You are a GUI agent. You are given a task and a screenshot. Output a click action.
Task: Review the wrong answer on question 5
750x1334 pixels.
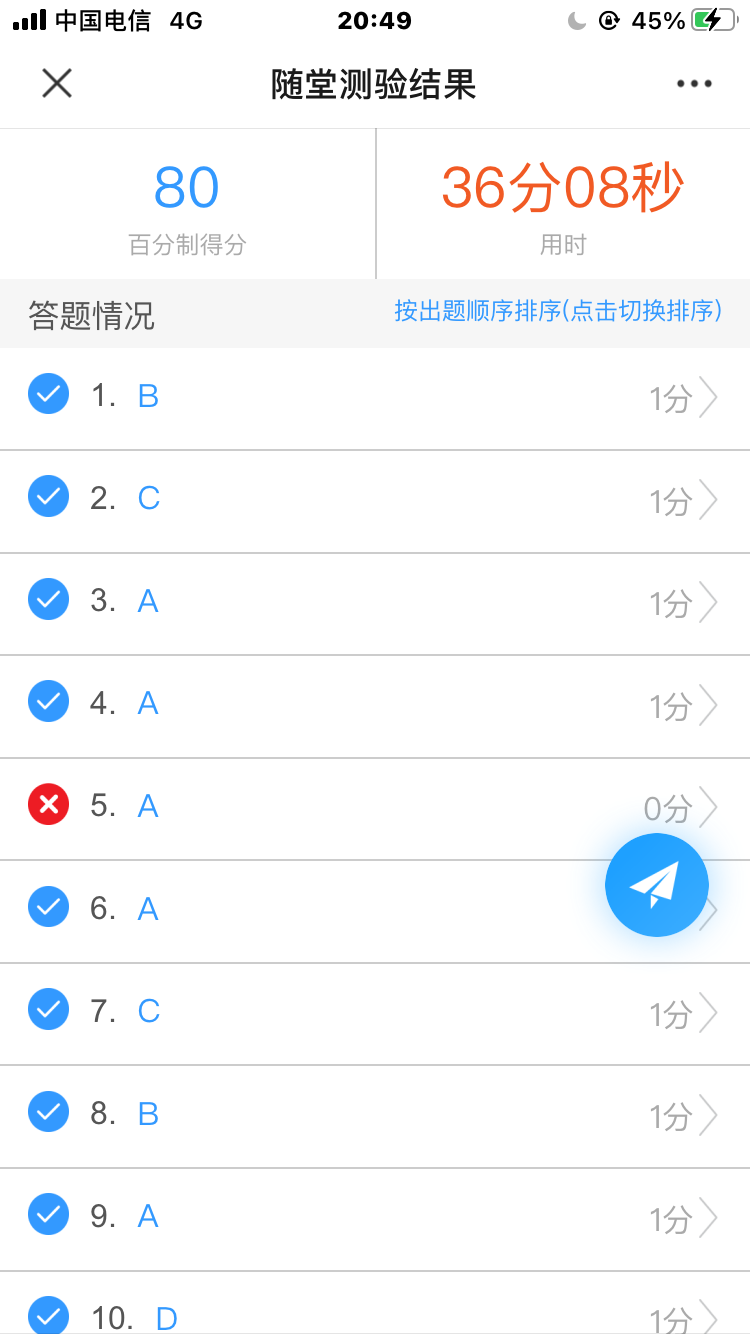click(375, 809)
